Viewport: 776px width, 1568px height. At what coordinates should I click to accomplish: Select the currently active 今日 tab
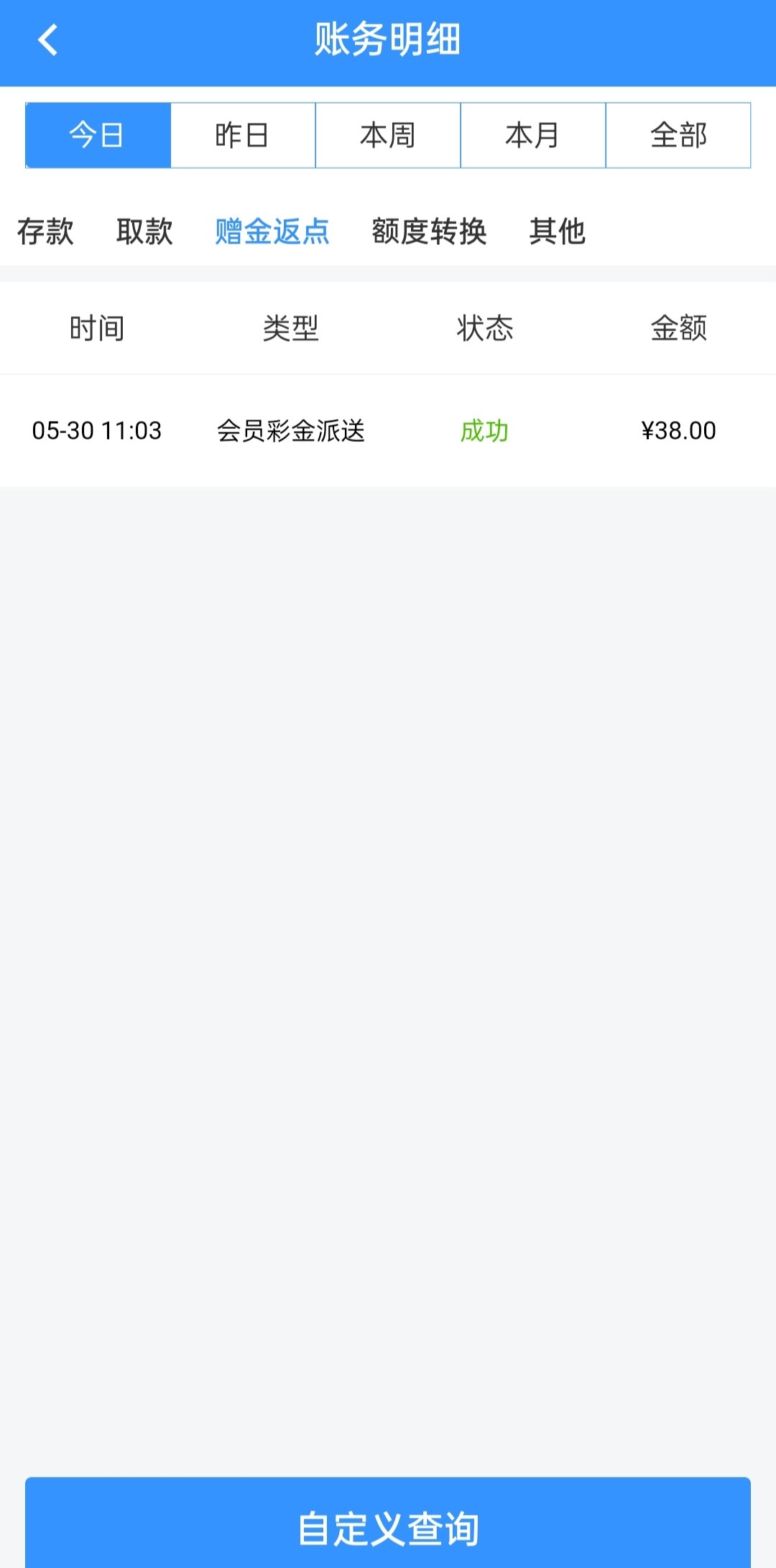point(97,135)
